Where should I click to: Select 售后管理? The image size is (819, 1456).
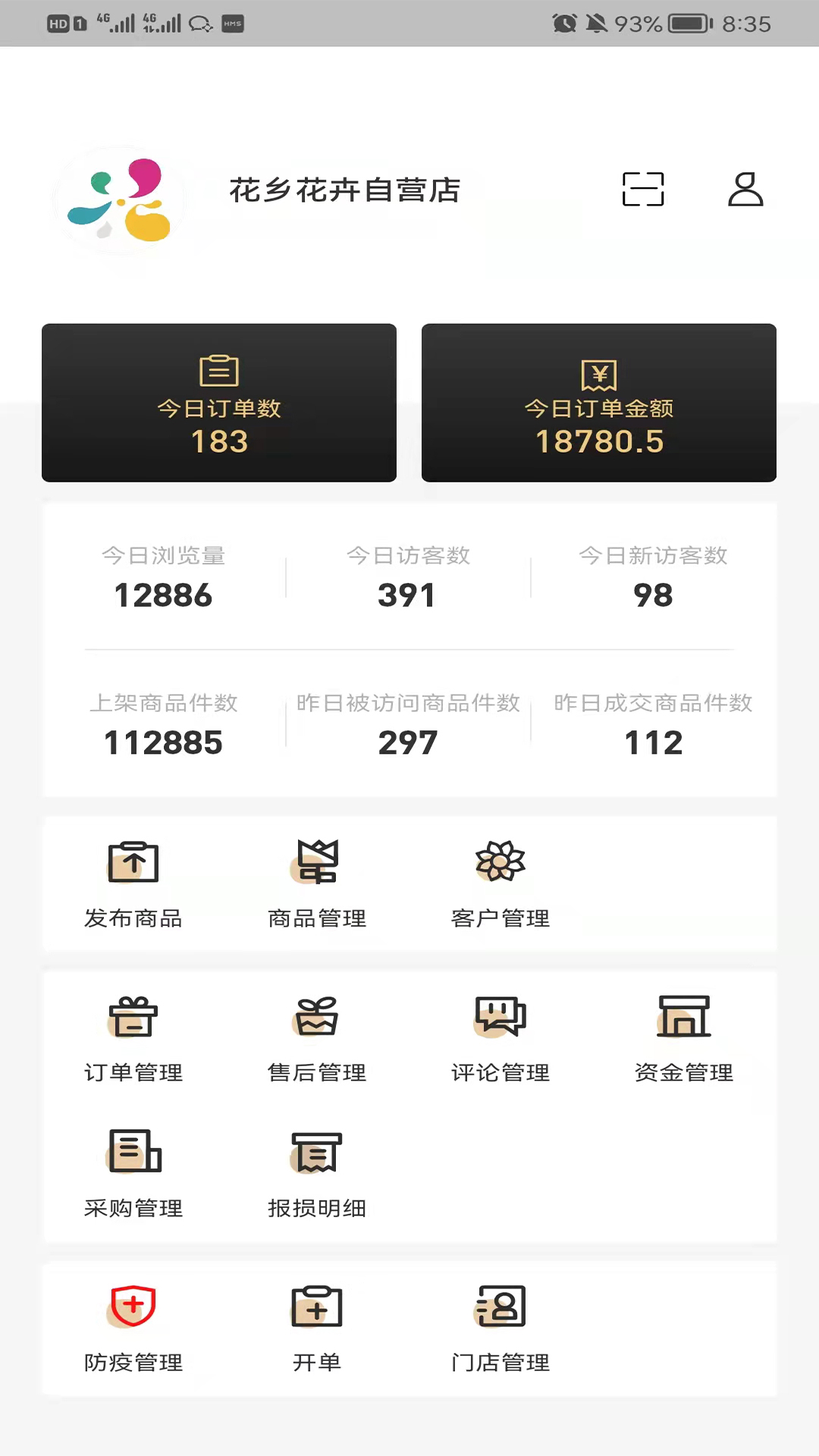(x=317, y=1039)
